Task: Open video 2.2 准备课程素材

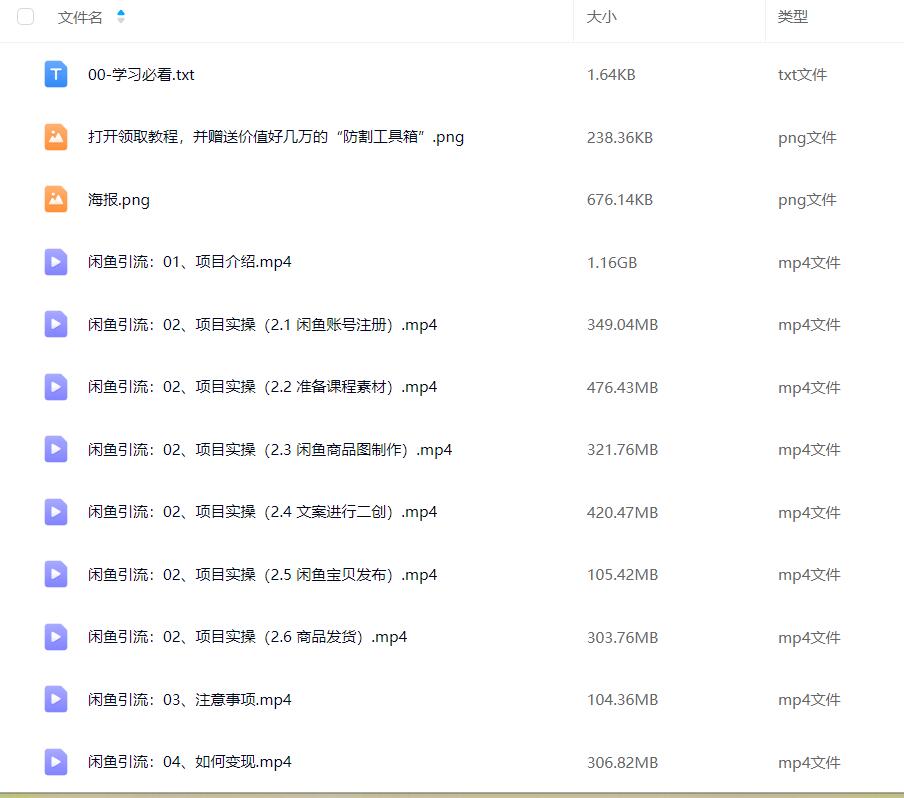Action: point(262,387)
